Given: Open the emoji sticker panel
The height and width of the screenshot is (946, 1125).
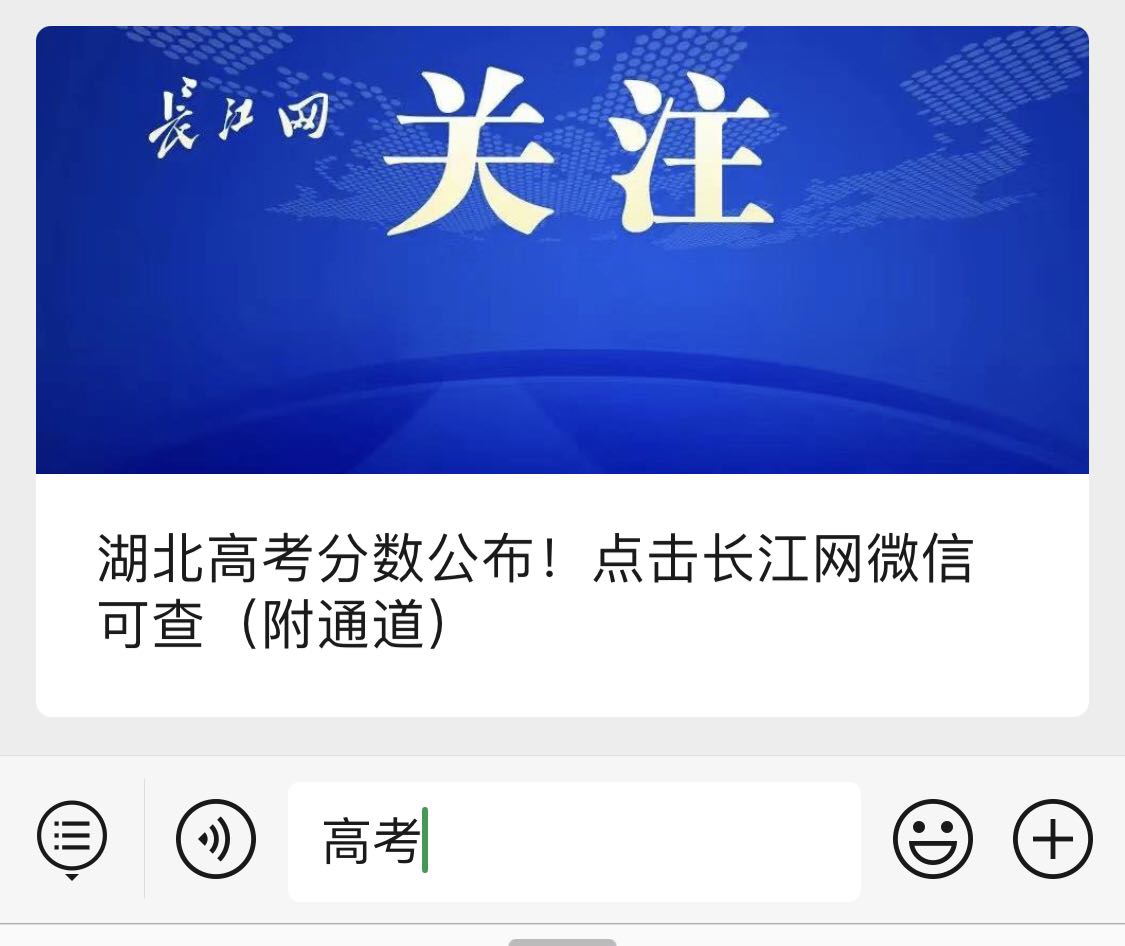Looking at the screenshot, I should coord(932,839).
